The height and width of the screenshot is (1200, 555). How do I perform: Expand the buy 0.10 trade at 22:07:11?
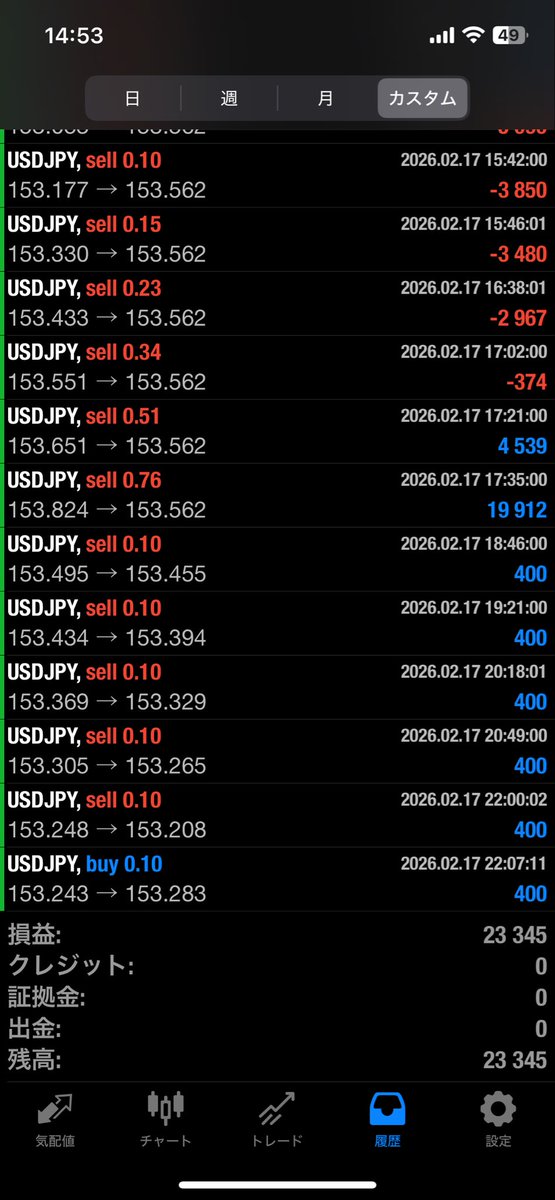(277, 880)
